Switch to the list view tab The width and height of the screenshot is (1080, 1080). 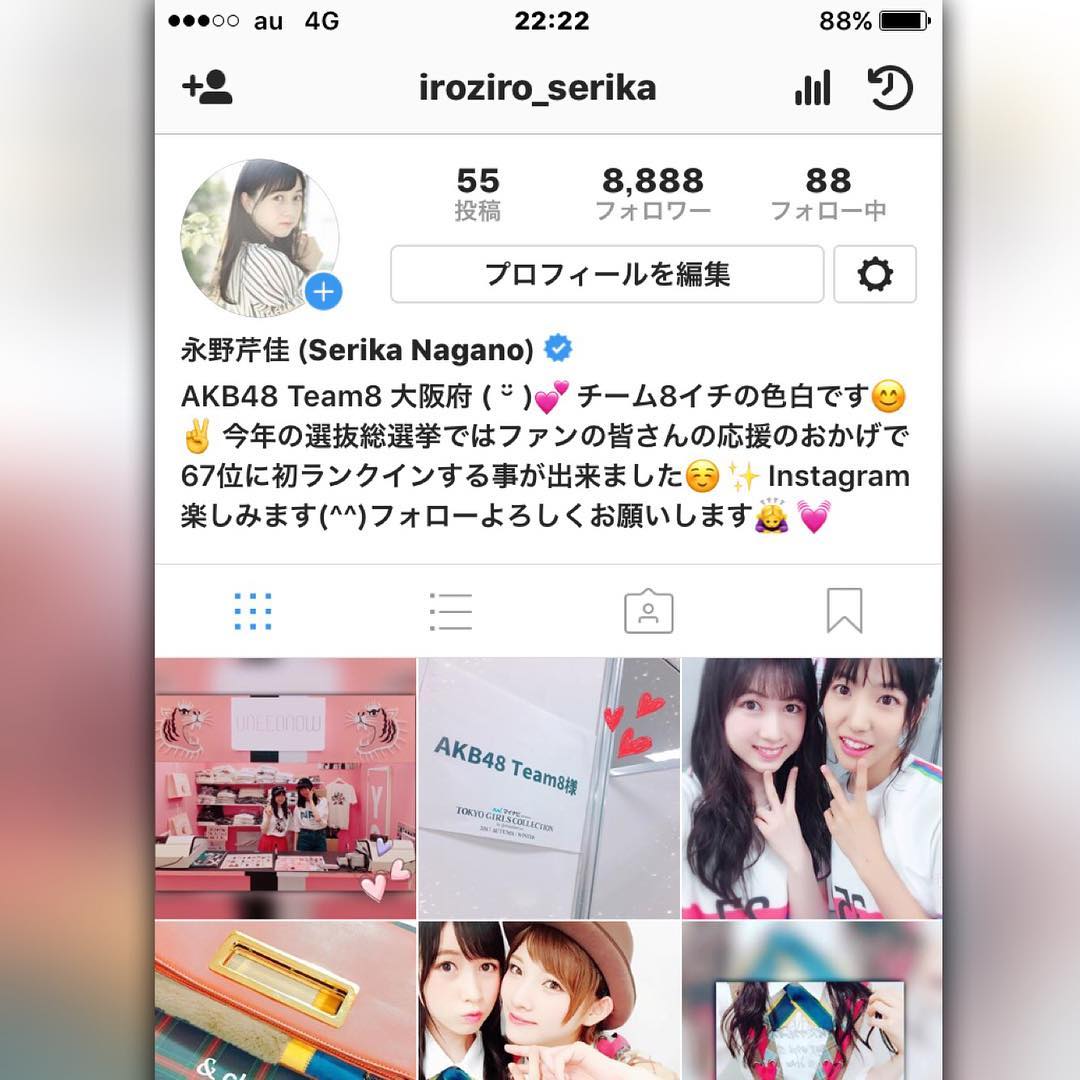(450, 610)
